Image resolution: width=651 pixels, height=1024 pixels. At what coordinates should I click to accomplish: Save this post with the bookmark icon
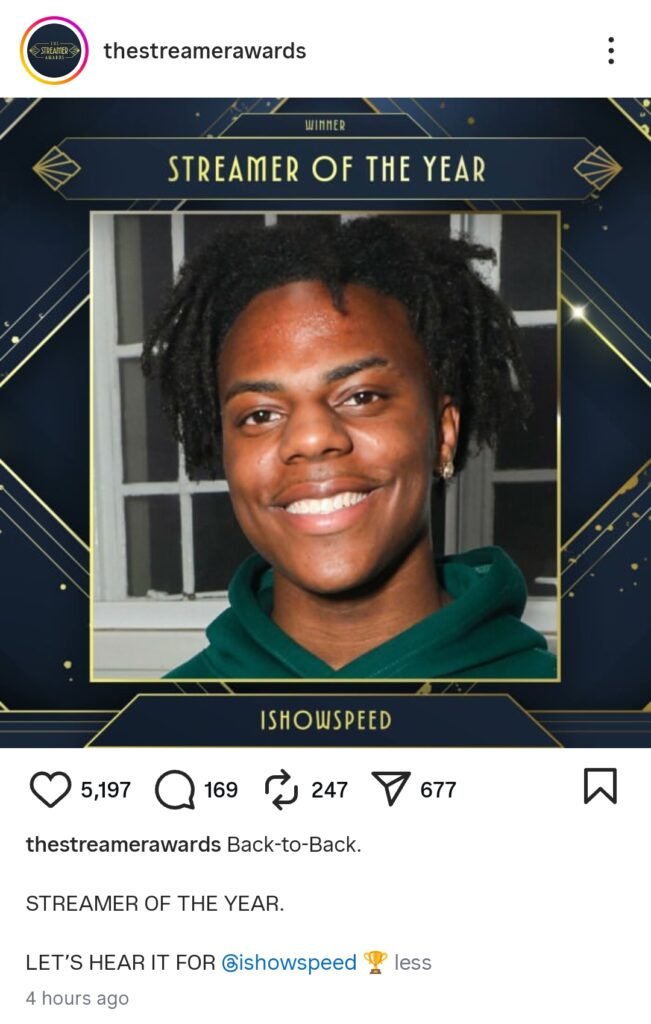(600, 789)
